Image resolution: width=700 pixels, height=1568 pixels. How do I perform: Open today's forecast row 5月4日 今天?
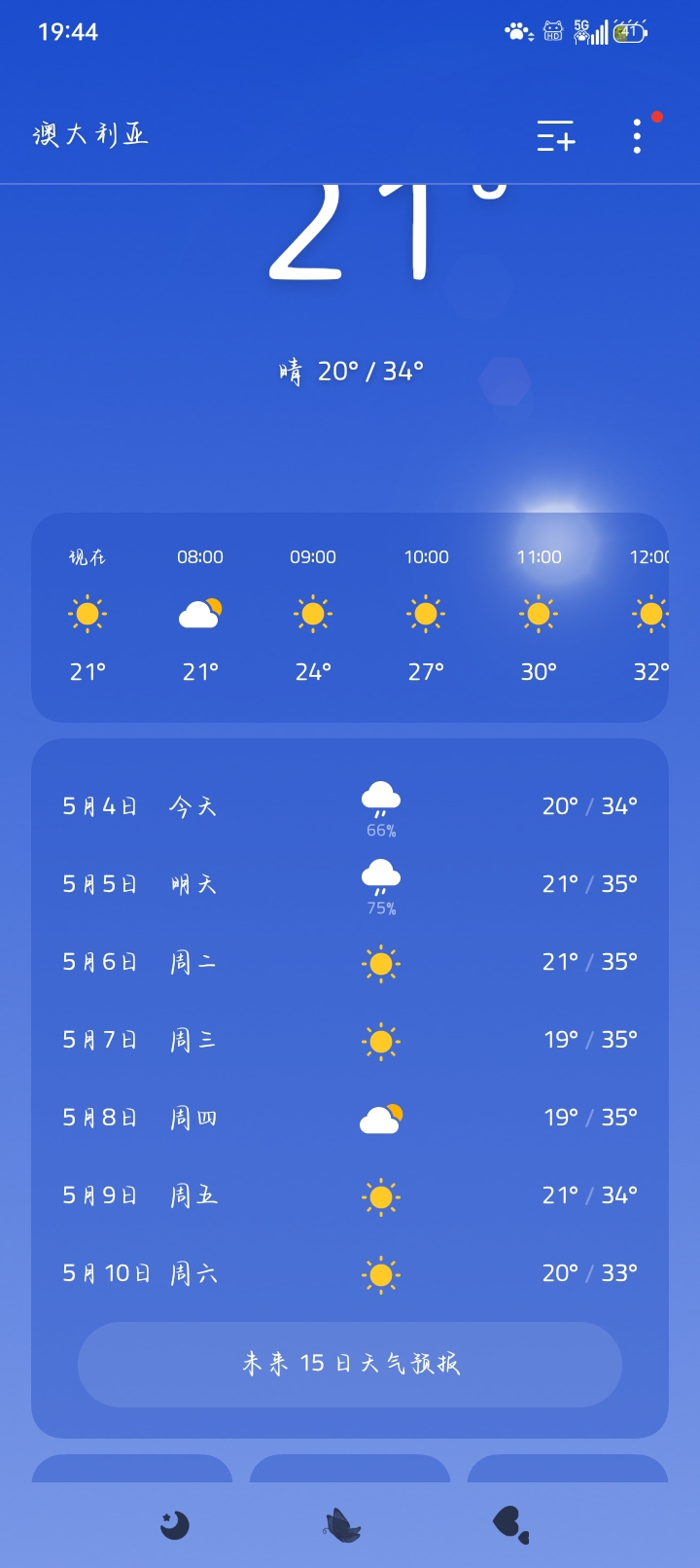tap(350, 806)
